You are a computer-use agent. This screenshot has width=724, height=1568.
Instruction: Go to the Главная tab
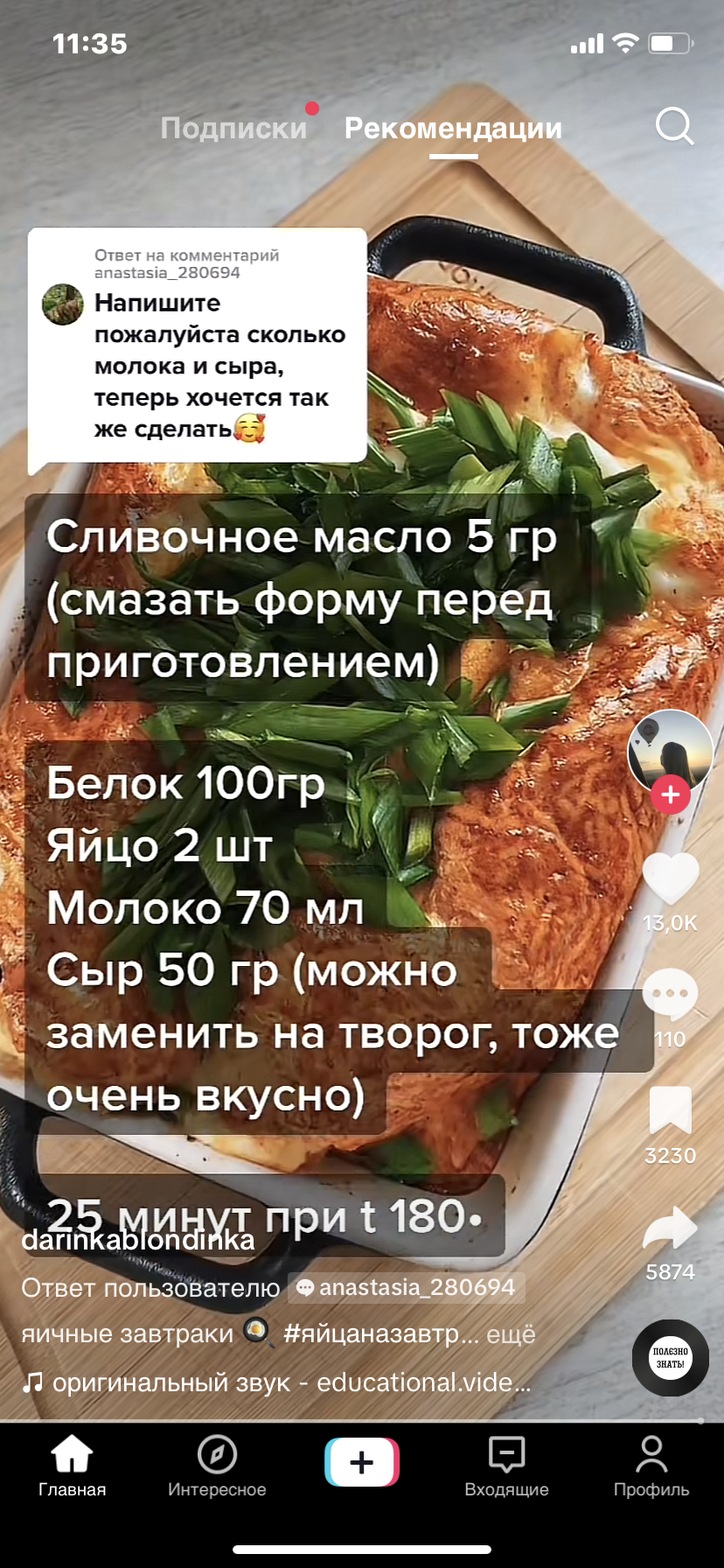point(72,1466)
